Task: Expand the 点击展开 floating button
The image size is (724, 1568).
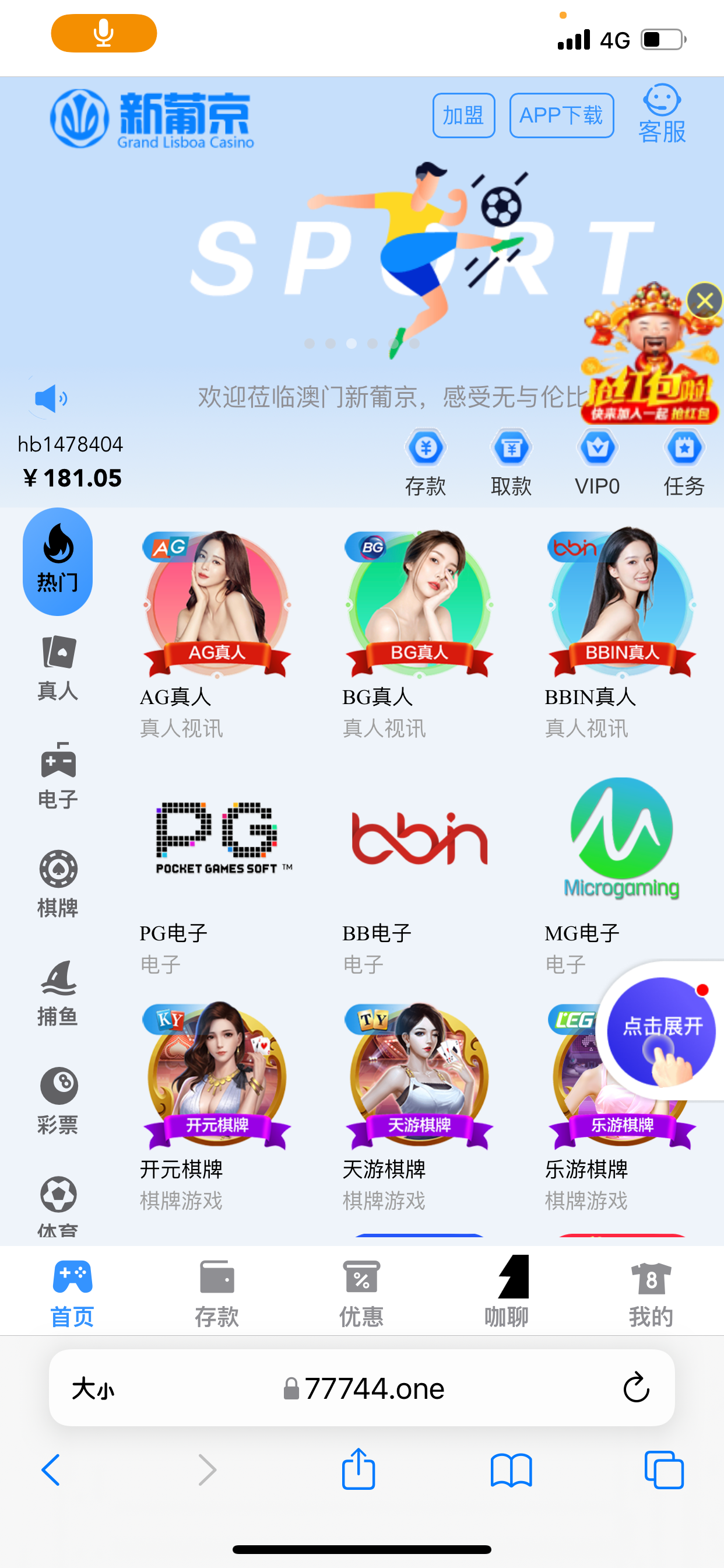Action: click(x=660, y=1032)
